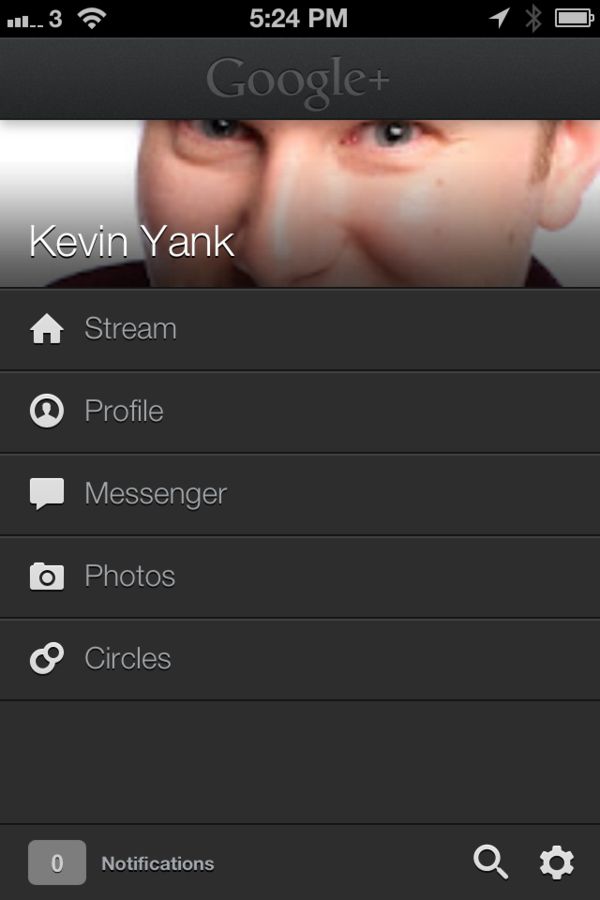600x900 pixels.
Task: Open Kevin Yank's profile banner
Action: [x=300, y=203]
